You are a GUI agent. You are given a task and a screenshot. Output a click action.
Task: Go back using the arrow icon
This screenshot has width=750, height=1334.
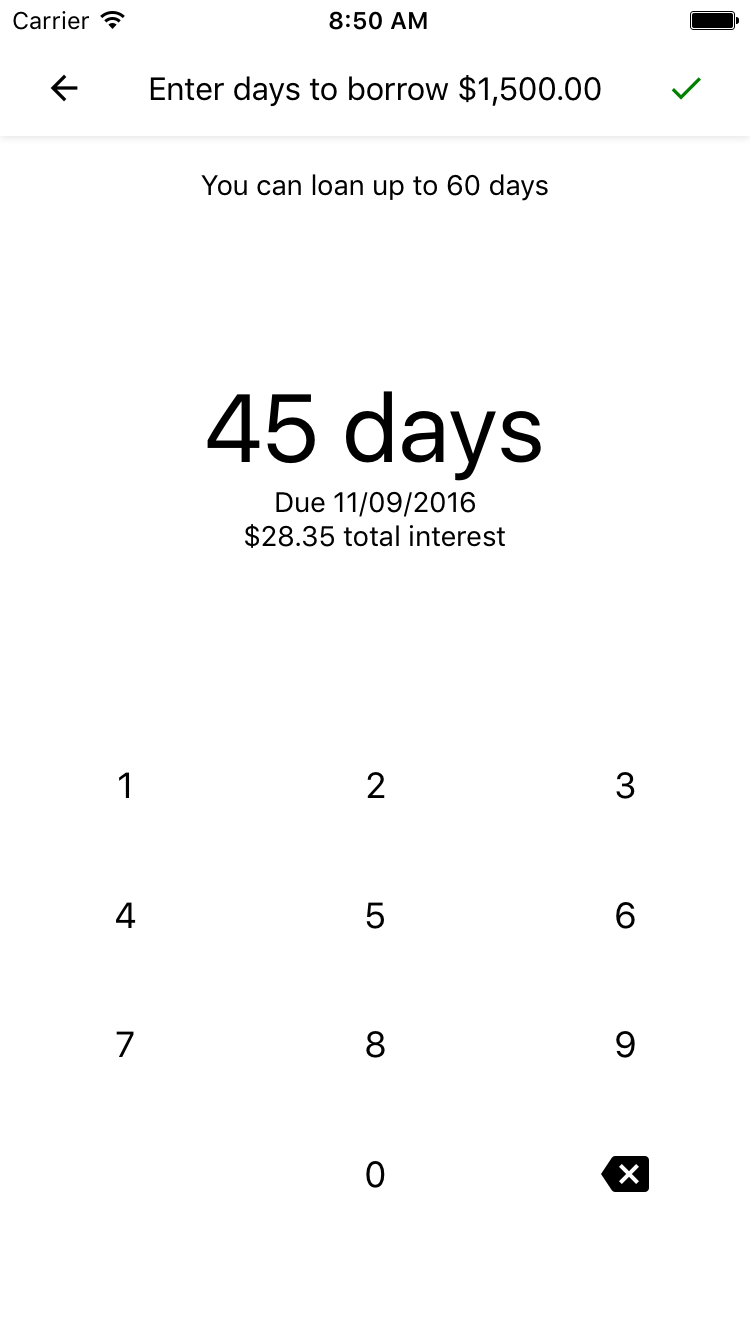coord(64,89)
